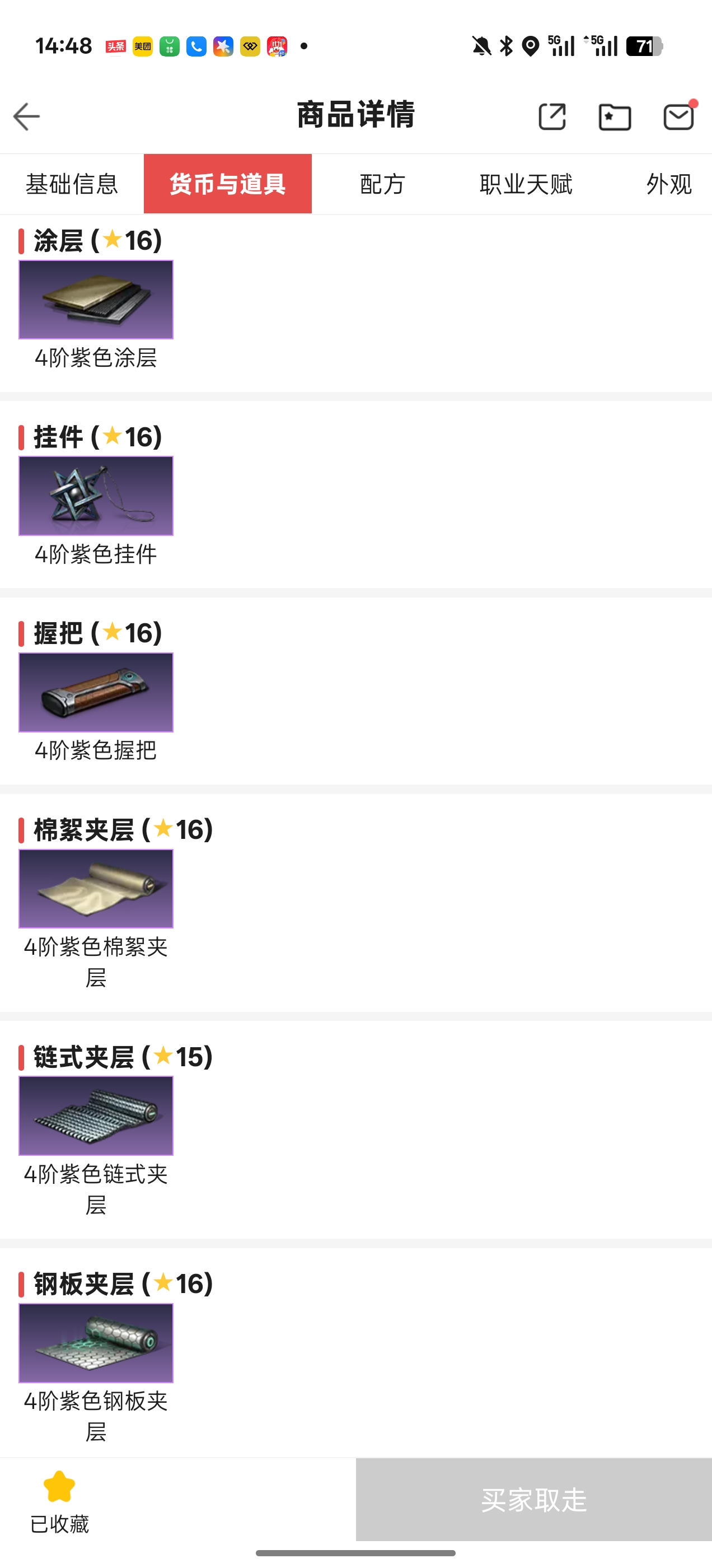Image resolution: width=712 pixels, height=1568 pixels.
Task: Tap the 买家取走 button
Action: click(x=533, y=1500)
